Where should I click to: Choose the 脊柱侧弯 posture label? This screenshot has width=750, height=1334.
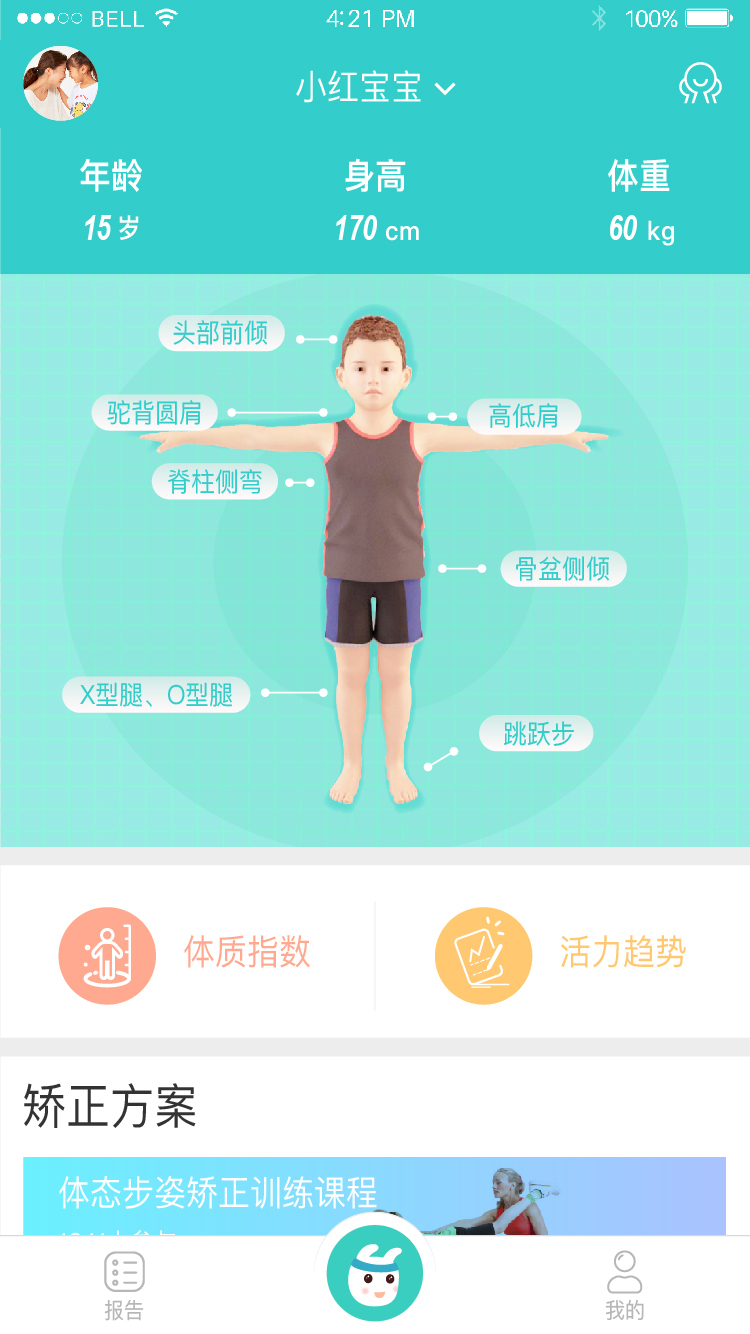pos(215,482)
